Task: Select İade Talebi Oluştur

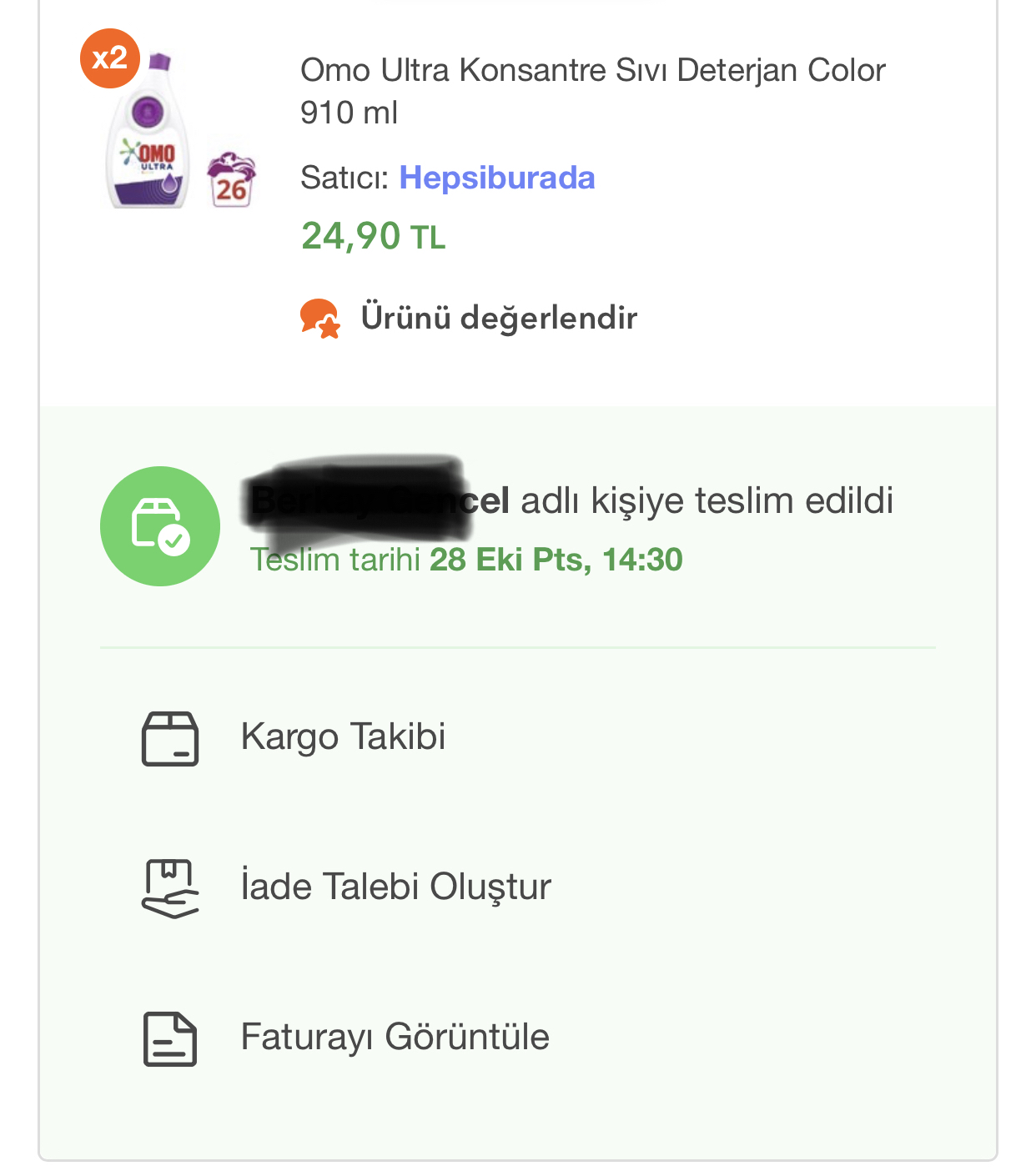Action: tap(395, 887)
